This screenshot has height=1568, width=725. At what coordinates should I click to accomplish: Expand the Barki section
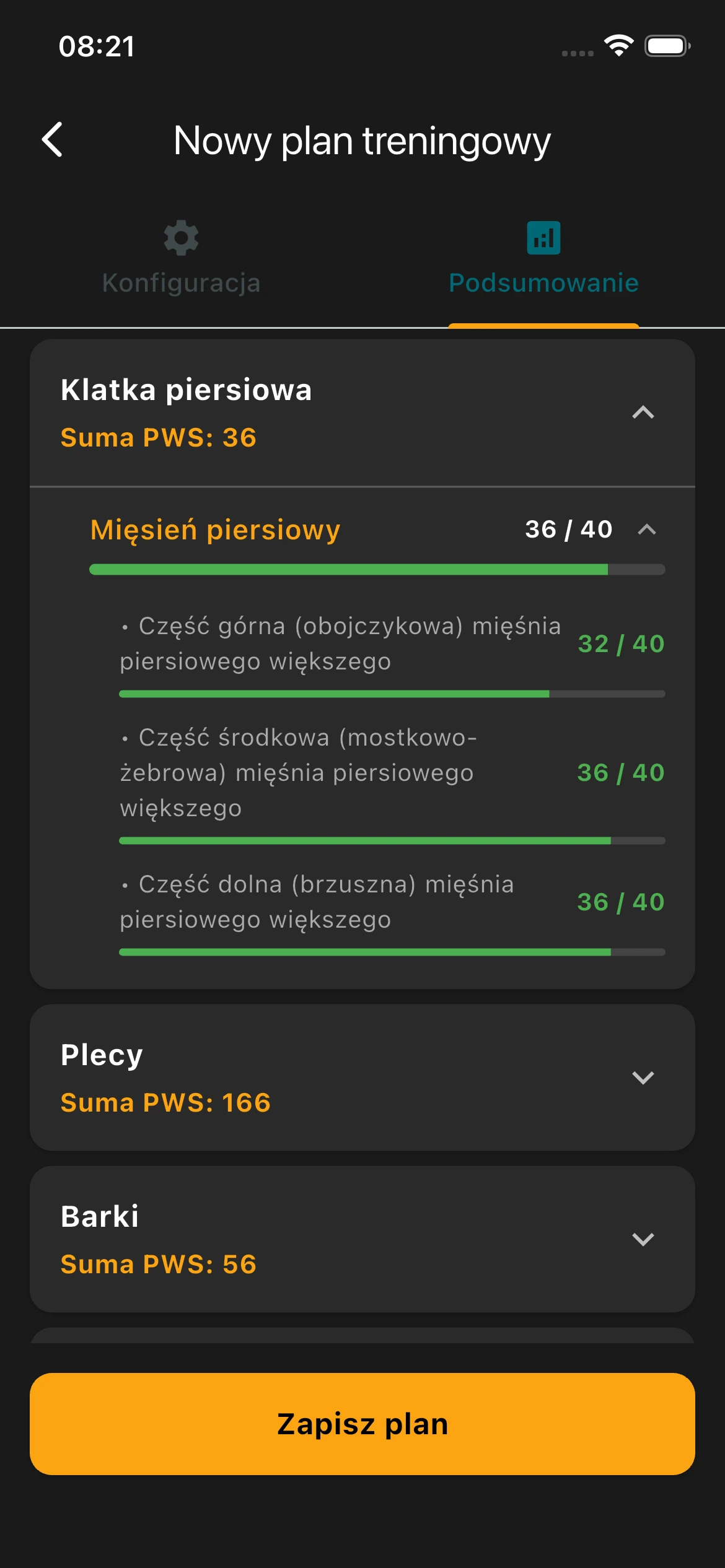[643, 1239]
